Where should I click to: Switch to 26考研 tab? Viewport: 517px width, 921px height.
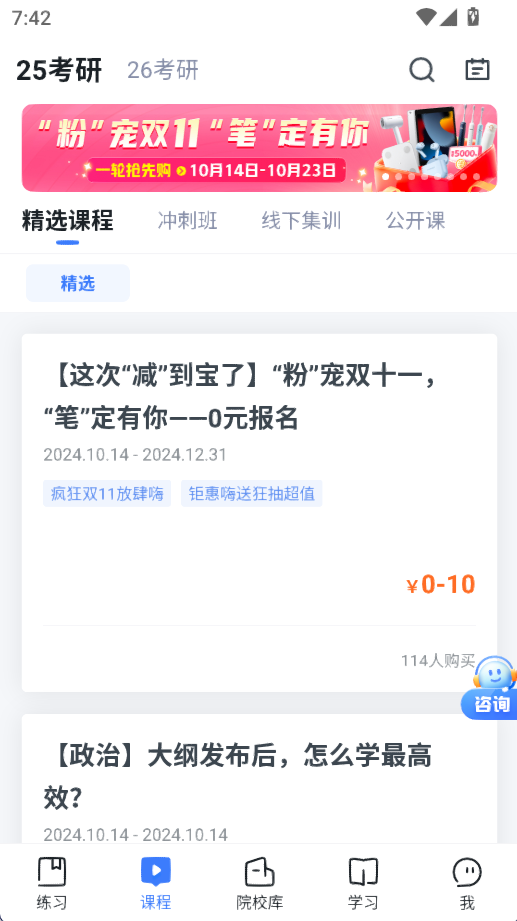163,70
